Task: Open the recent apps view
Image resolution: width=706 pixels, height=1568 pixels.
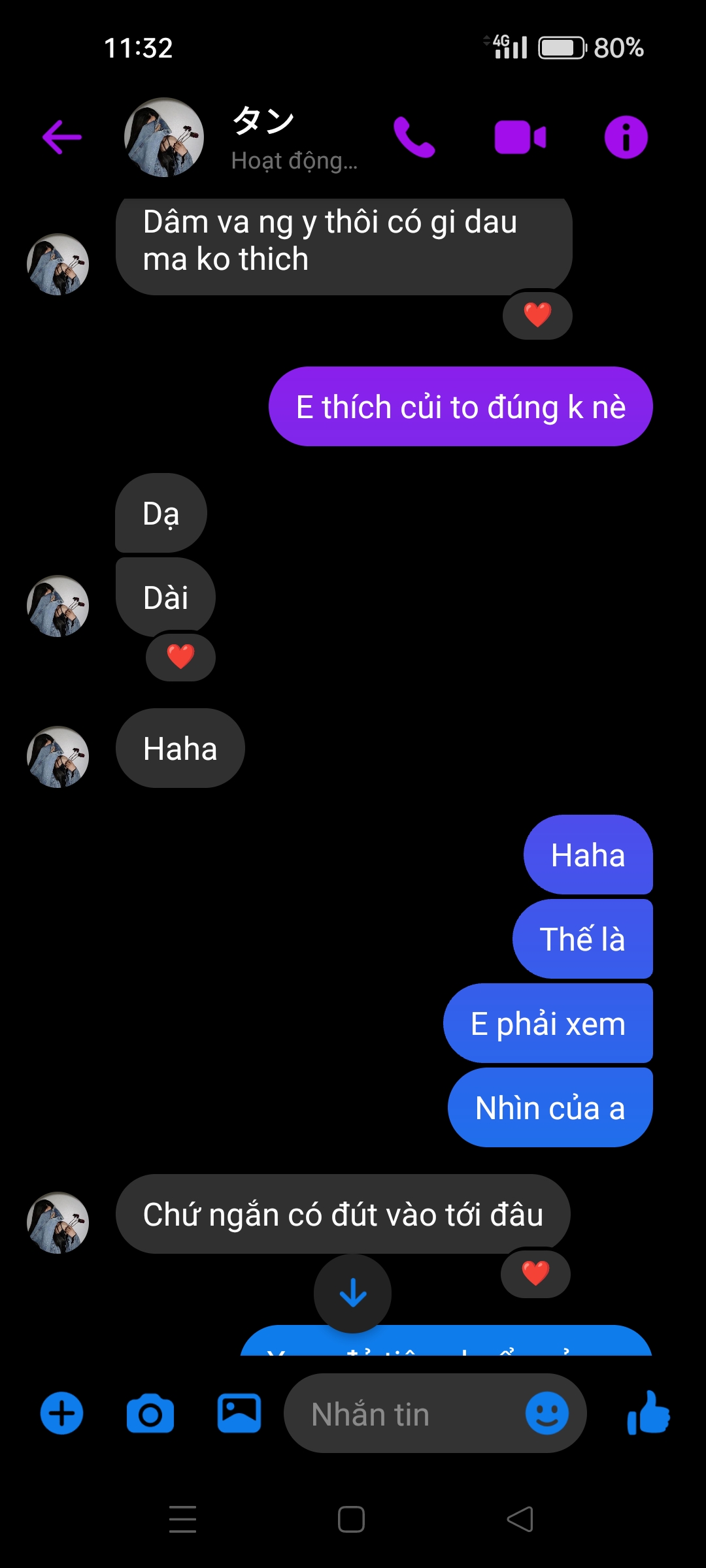Action: point(183,1519)
